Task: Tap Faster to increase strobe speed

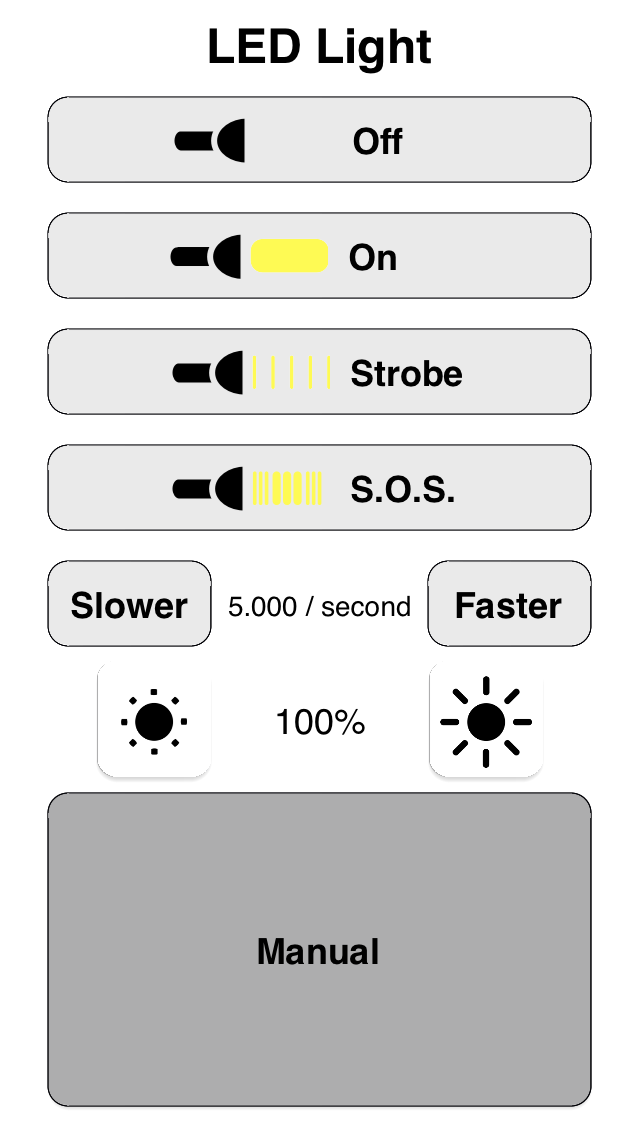Action: point(510,604)
